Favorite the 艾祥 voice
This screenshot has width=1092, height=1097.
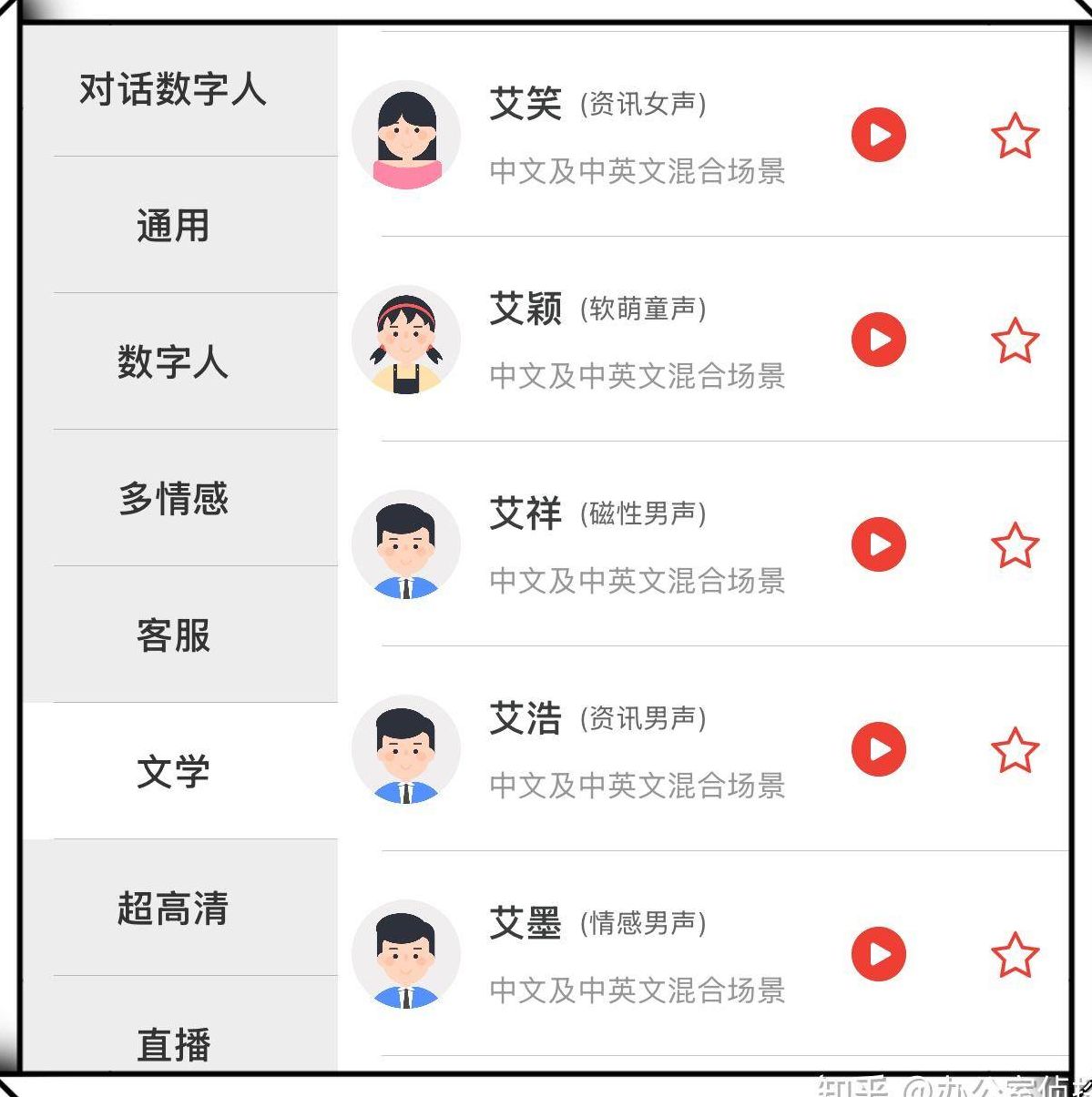click(1015, 546)
